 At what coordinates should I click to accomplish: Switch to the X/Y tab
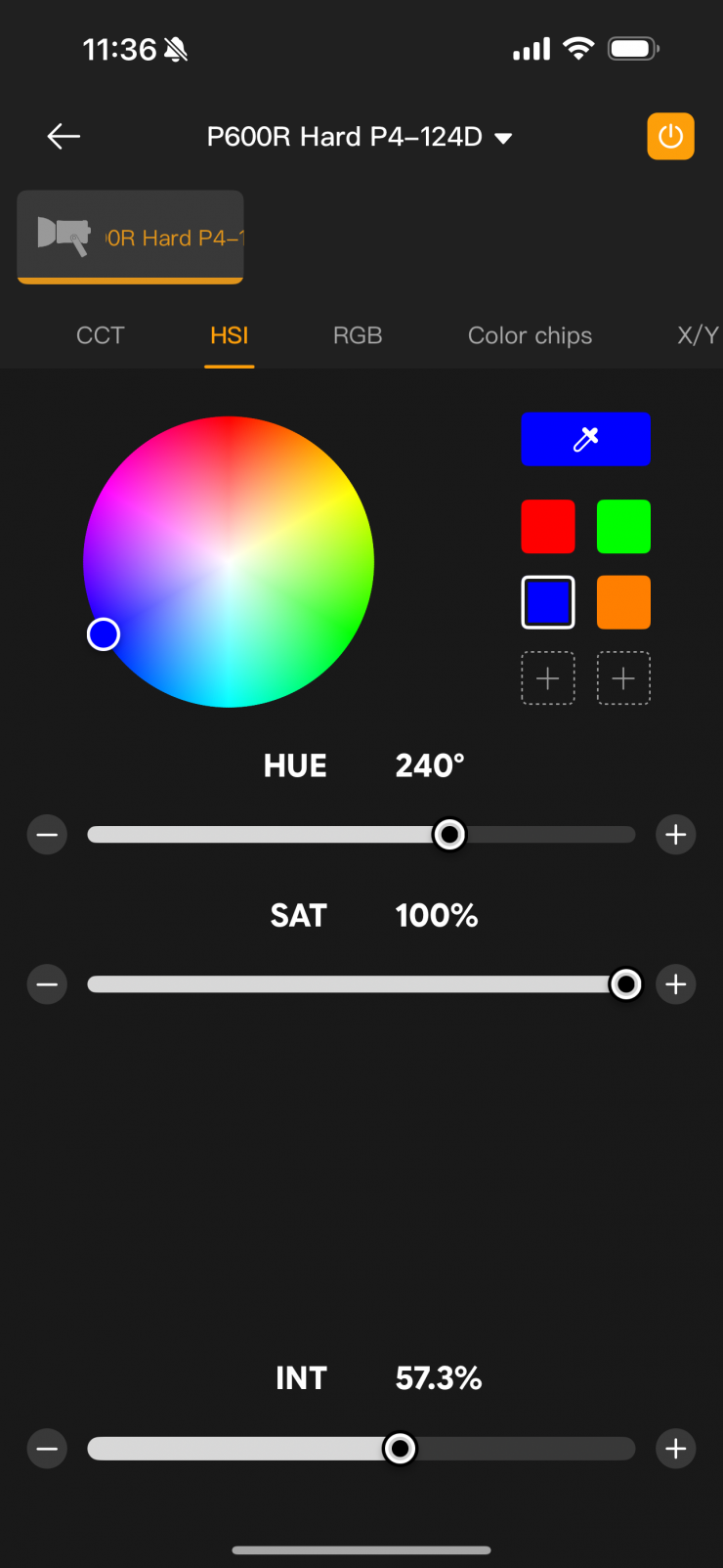(x=698, y=335)
